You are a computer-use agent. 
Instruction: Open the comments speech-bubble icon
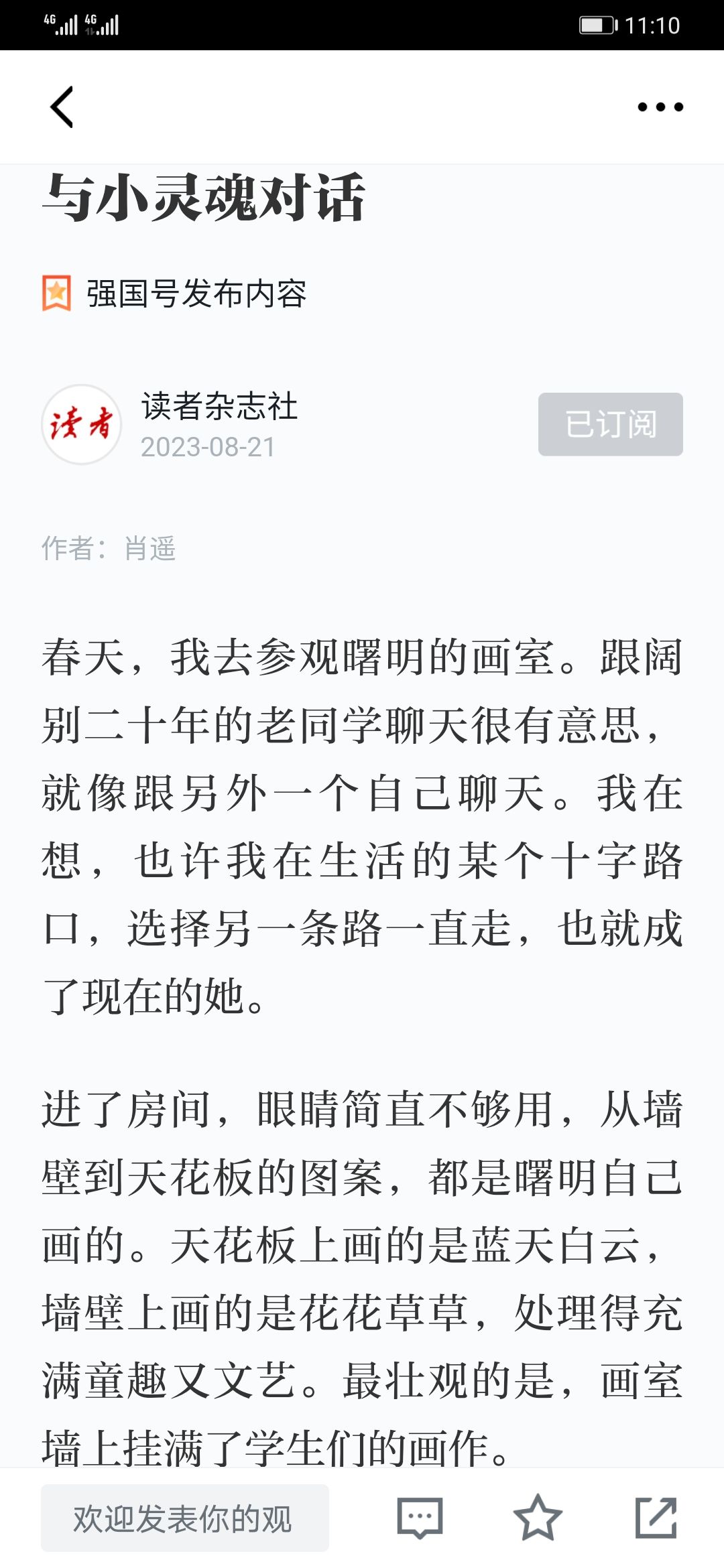click(x=420, y=1518)
